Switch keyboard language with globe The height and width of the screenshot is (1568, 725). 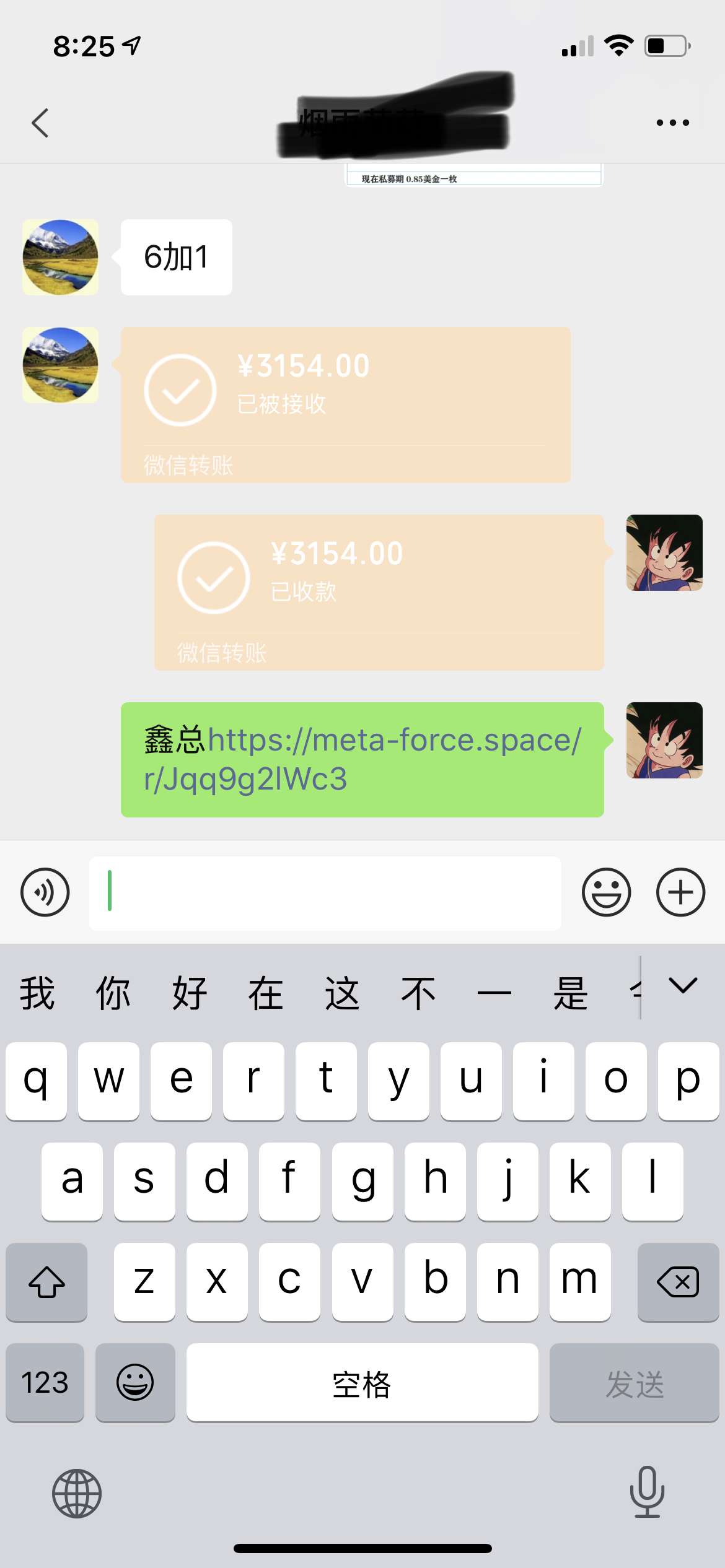pos(76,1494)
